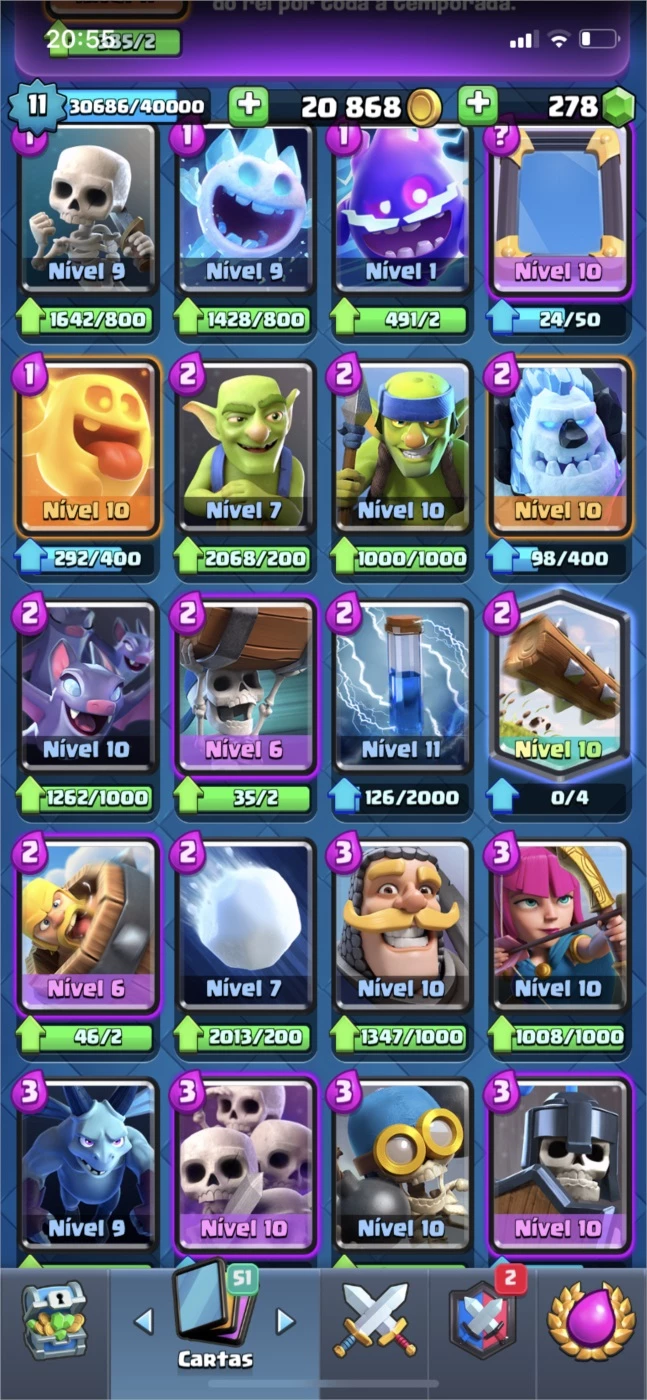
Task: Open the Log card showing 0/4
Action: point(559,685)
